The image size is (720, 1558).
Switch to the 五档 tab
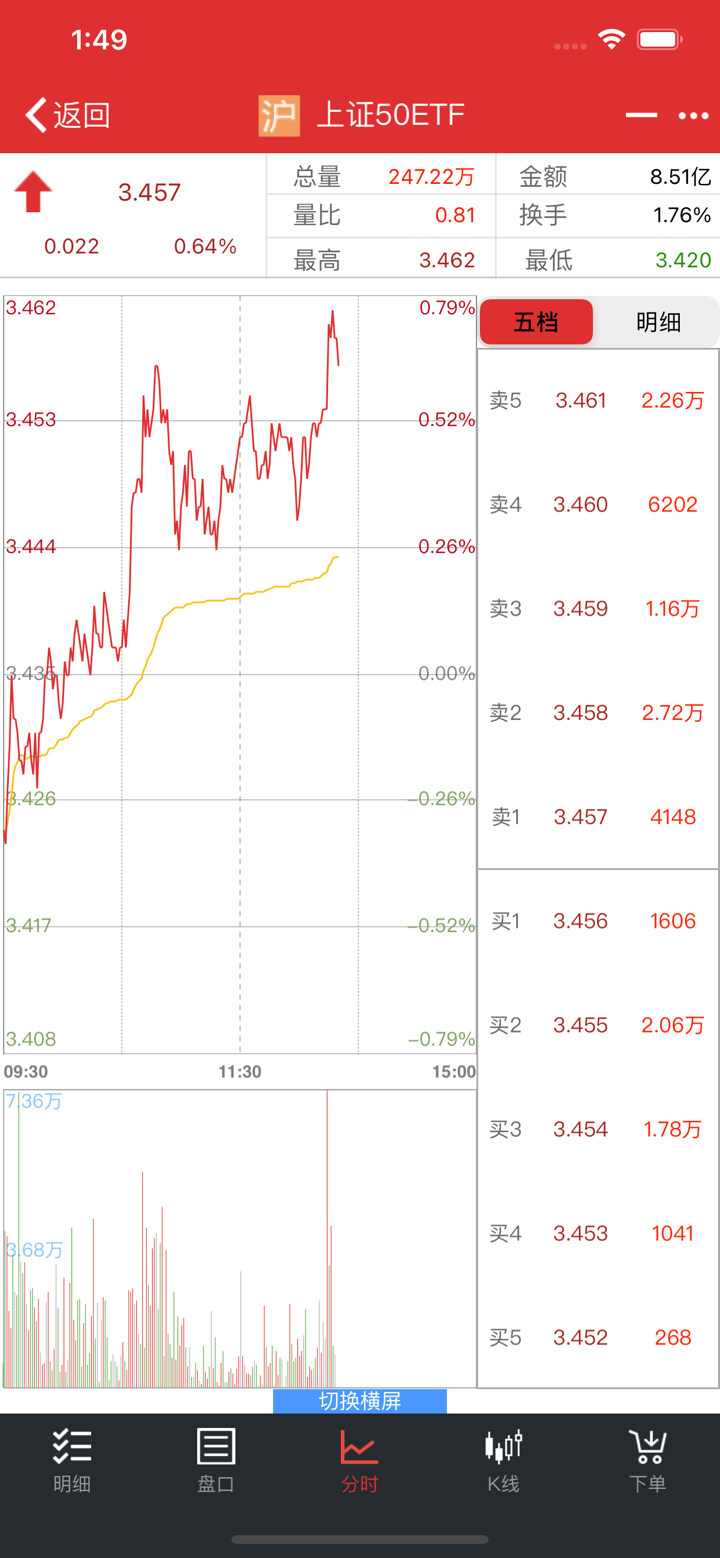(536, 322)
